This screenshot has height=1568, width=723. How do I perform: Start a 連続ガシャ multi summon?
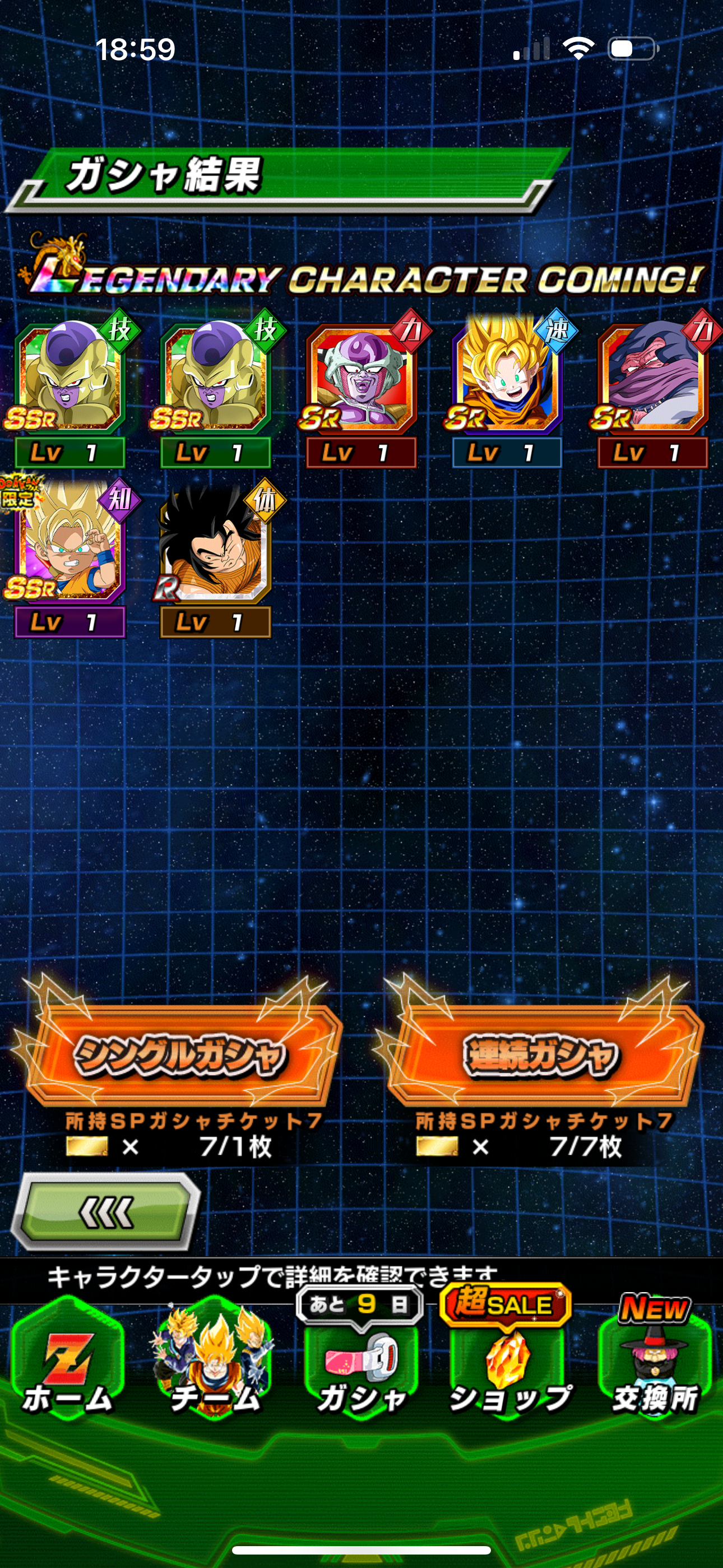tap(541, 1055)
